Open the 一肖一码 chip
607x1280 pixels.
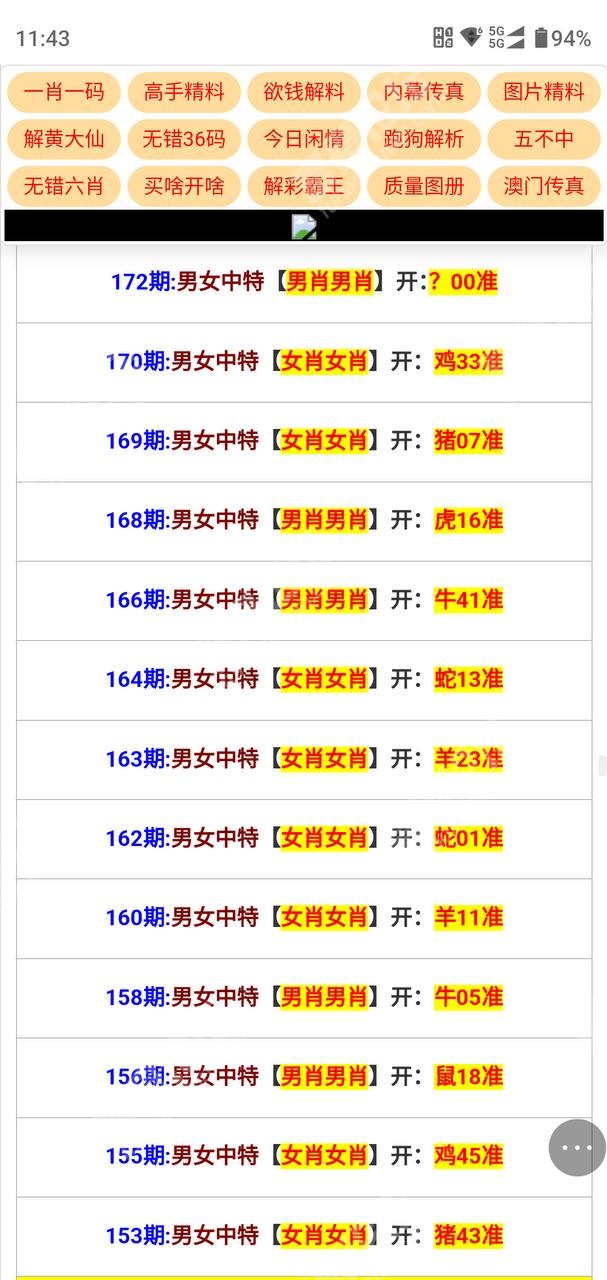click(x=64, y=92)
